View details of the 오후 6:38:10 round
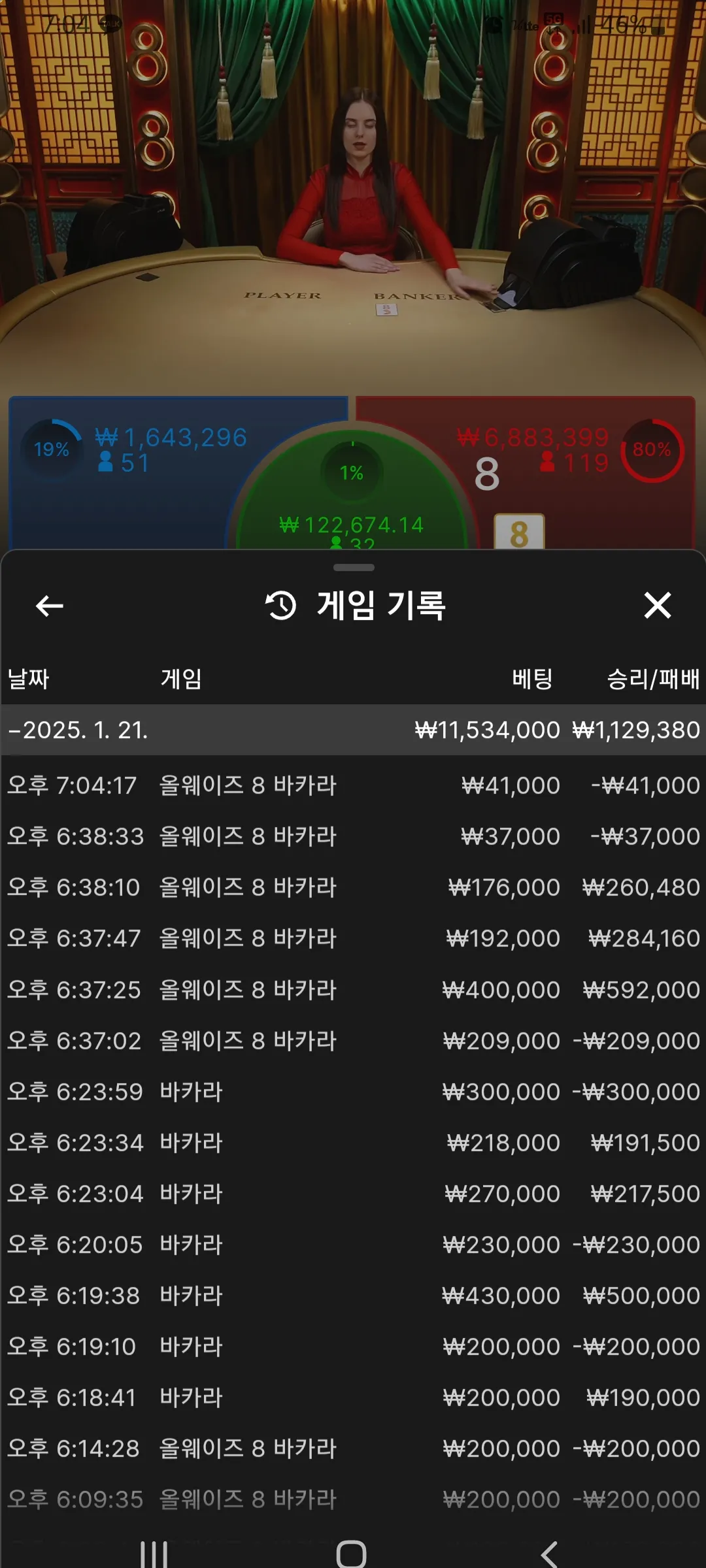Image resolution: width=706 pixels, height=1568 pixels. point(353,887)
